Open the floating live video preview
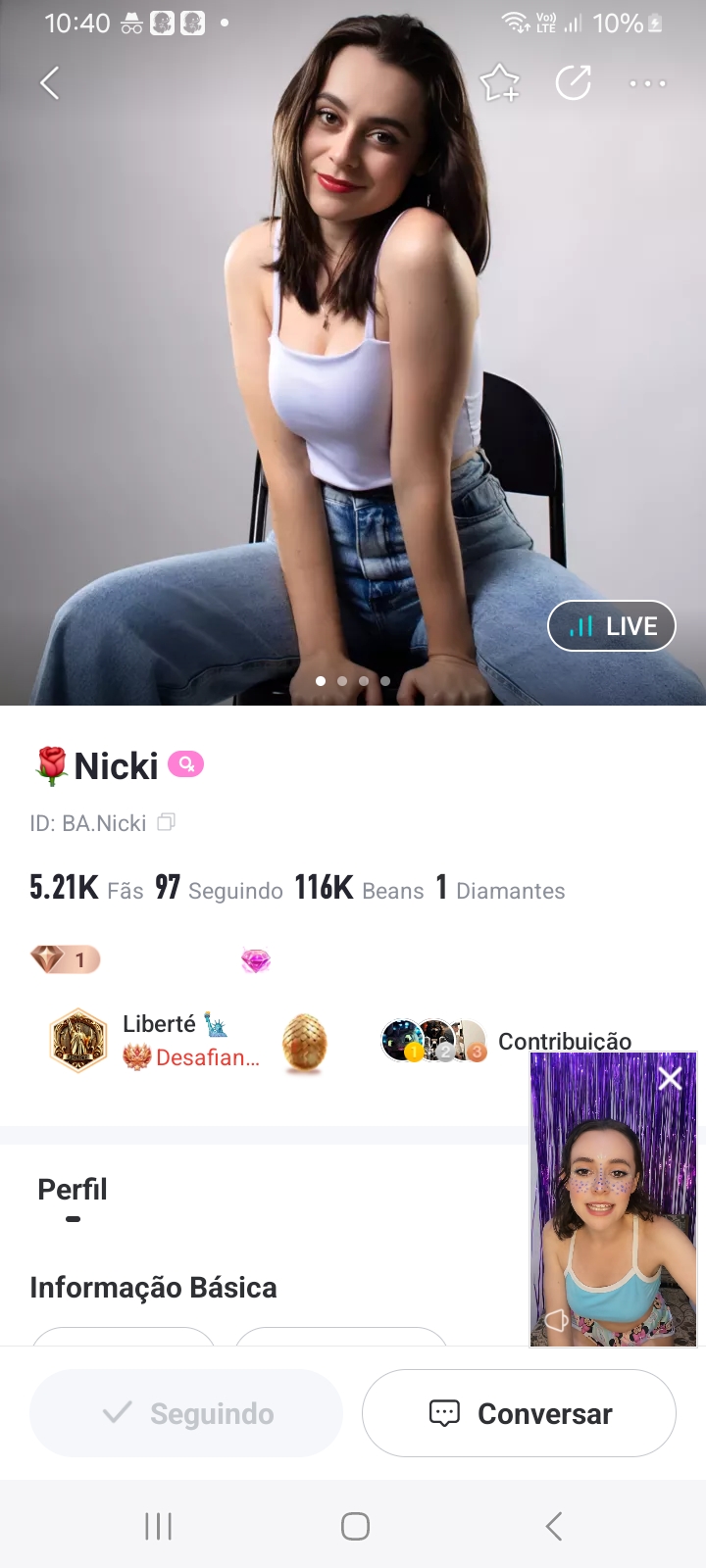The height and width of the screenshot is (1568, 706). coord(613,1215)
